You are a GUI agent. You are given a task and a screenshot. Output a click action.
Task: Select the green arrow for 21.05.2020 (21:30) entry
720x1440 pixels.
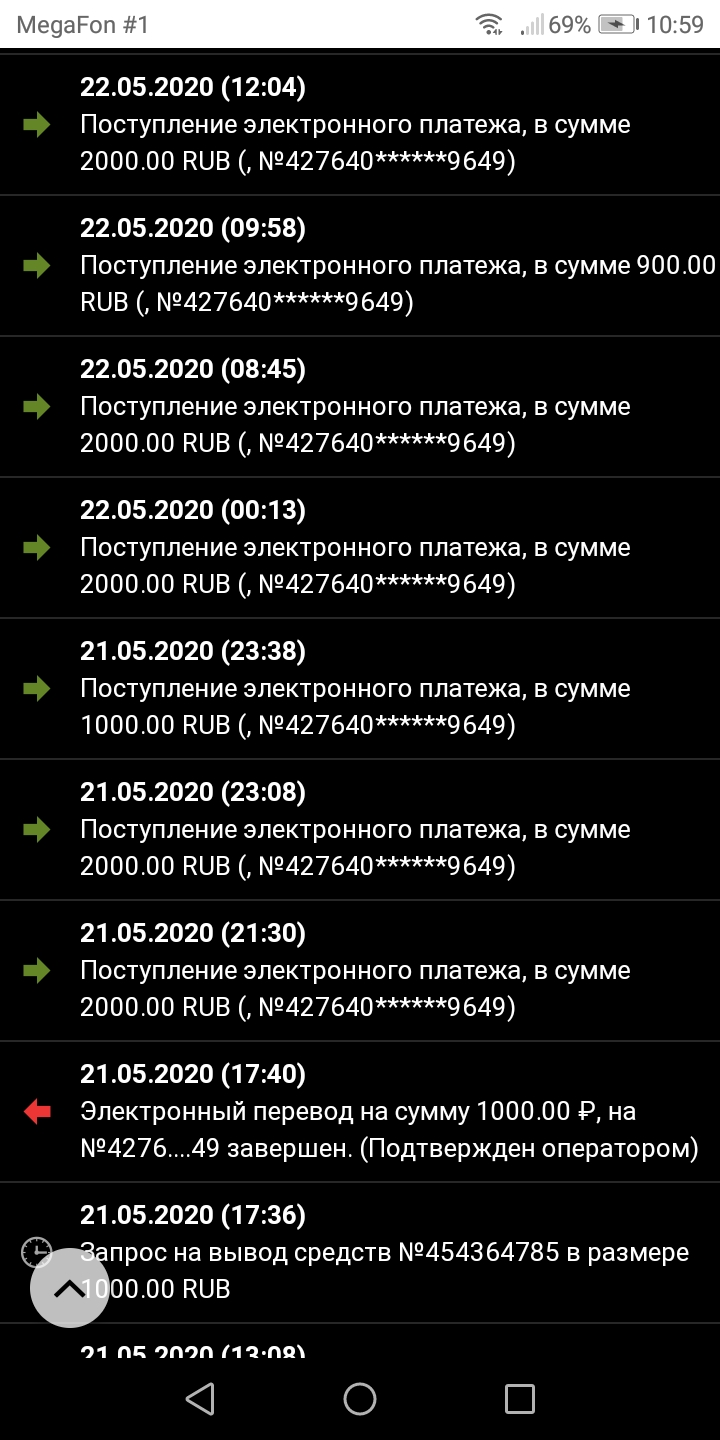click(36, 969)
